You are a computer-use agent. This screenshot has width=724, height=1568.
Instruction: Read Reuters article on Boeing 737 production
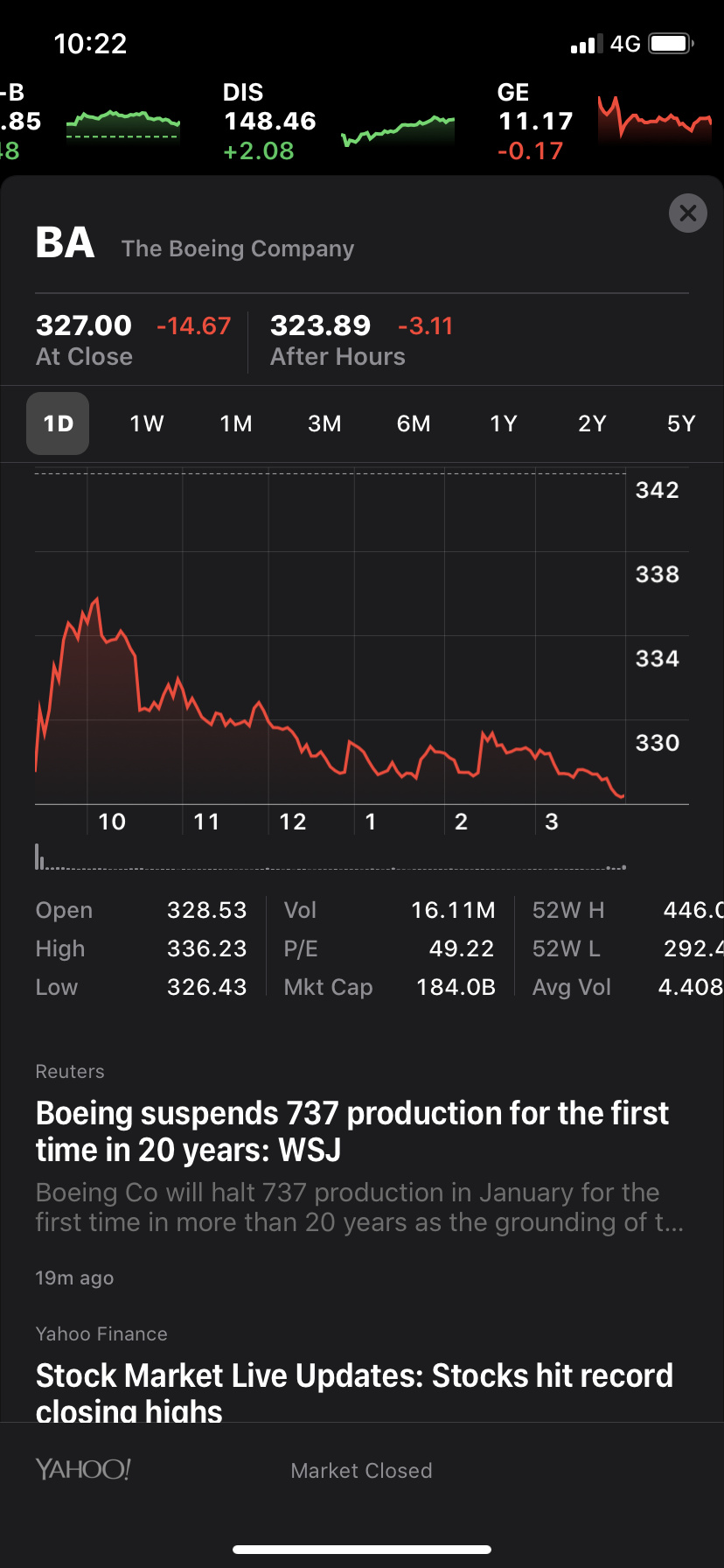(x=352, y=1130)
